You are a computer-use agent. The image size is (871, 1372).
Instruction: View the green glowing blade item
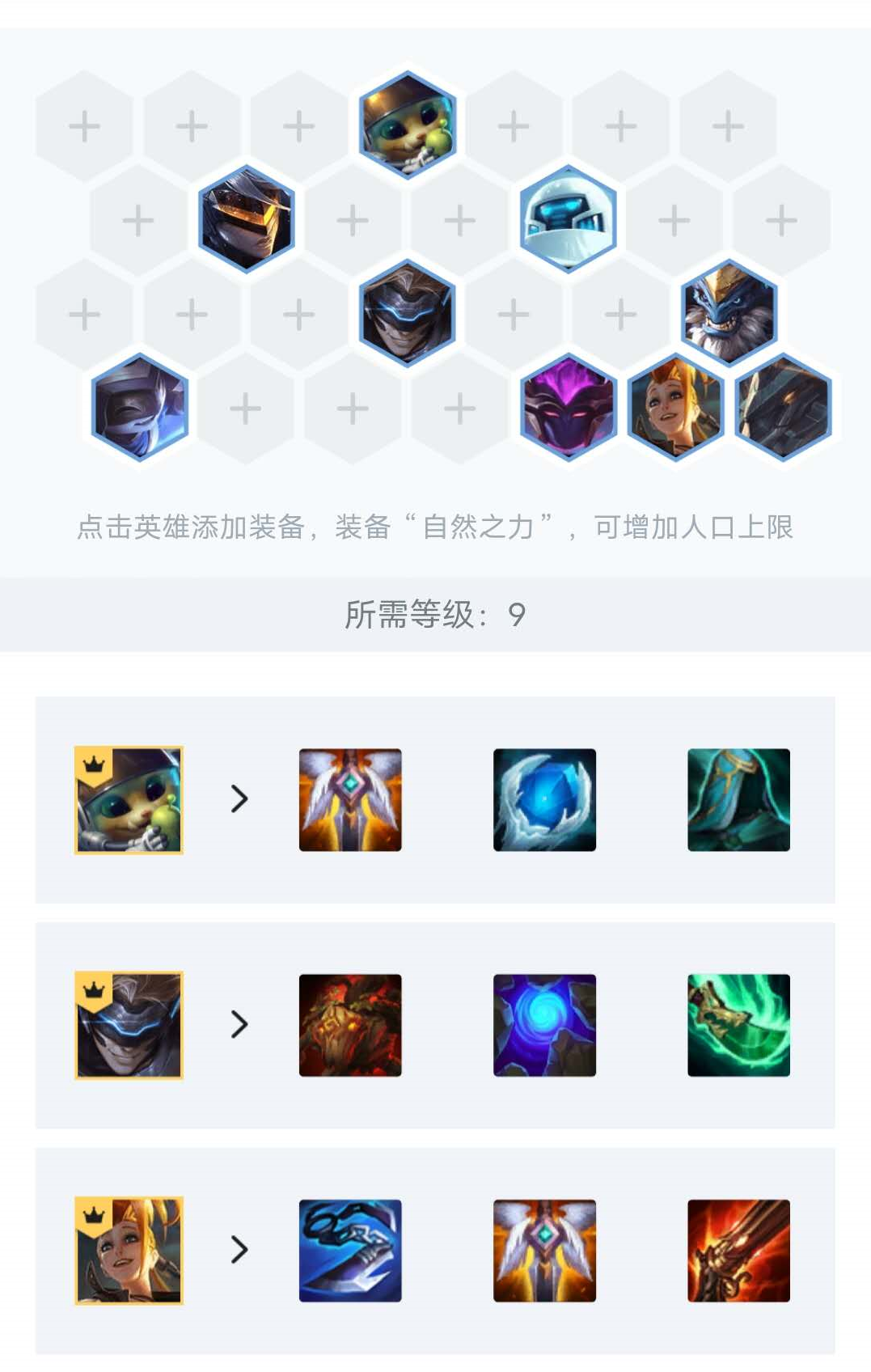tap(738, 1025)
